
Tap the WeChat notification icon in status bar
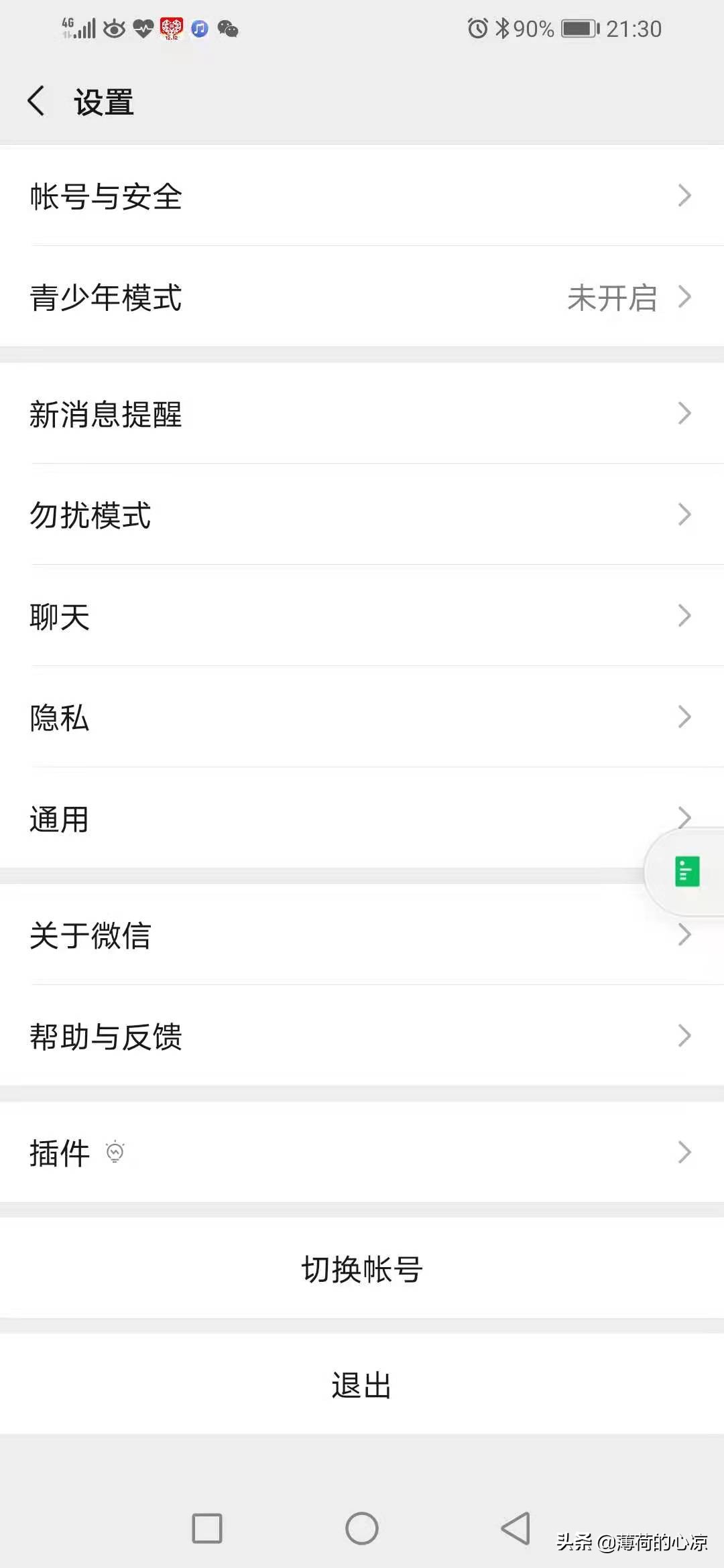tap(229, 28)
